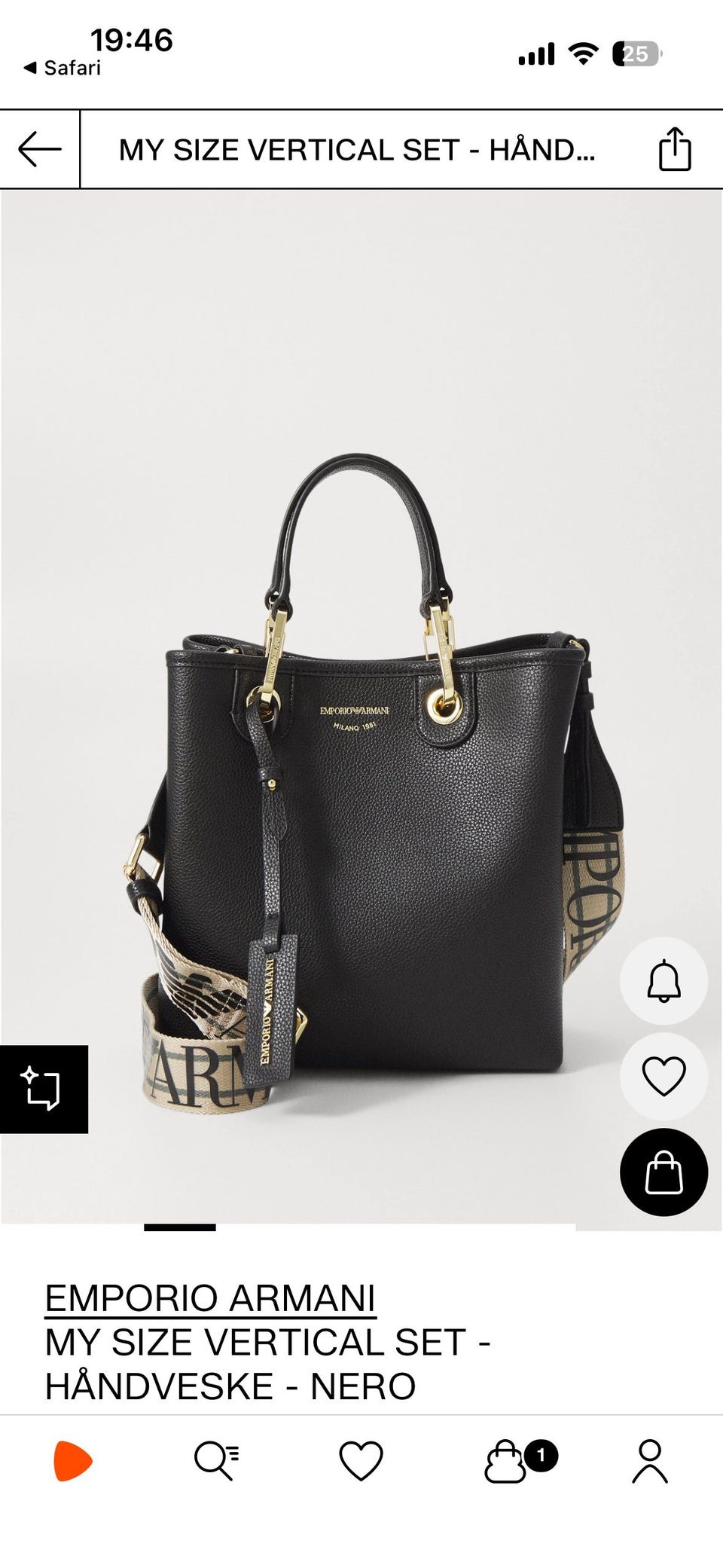Open the account profile tab
This screenshot has height=1568, width=723.
650,1461
